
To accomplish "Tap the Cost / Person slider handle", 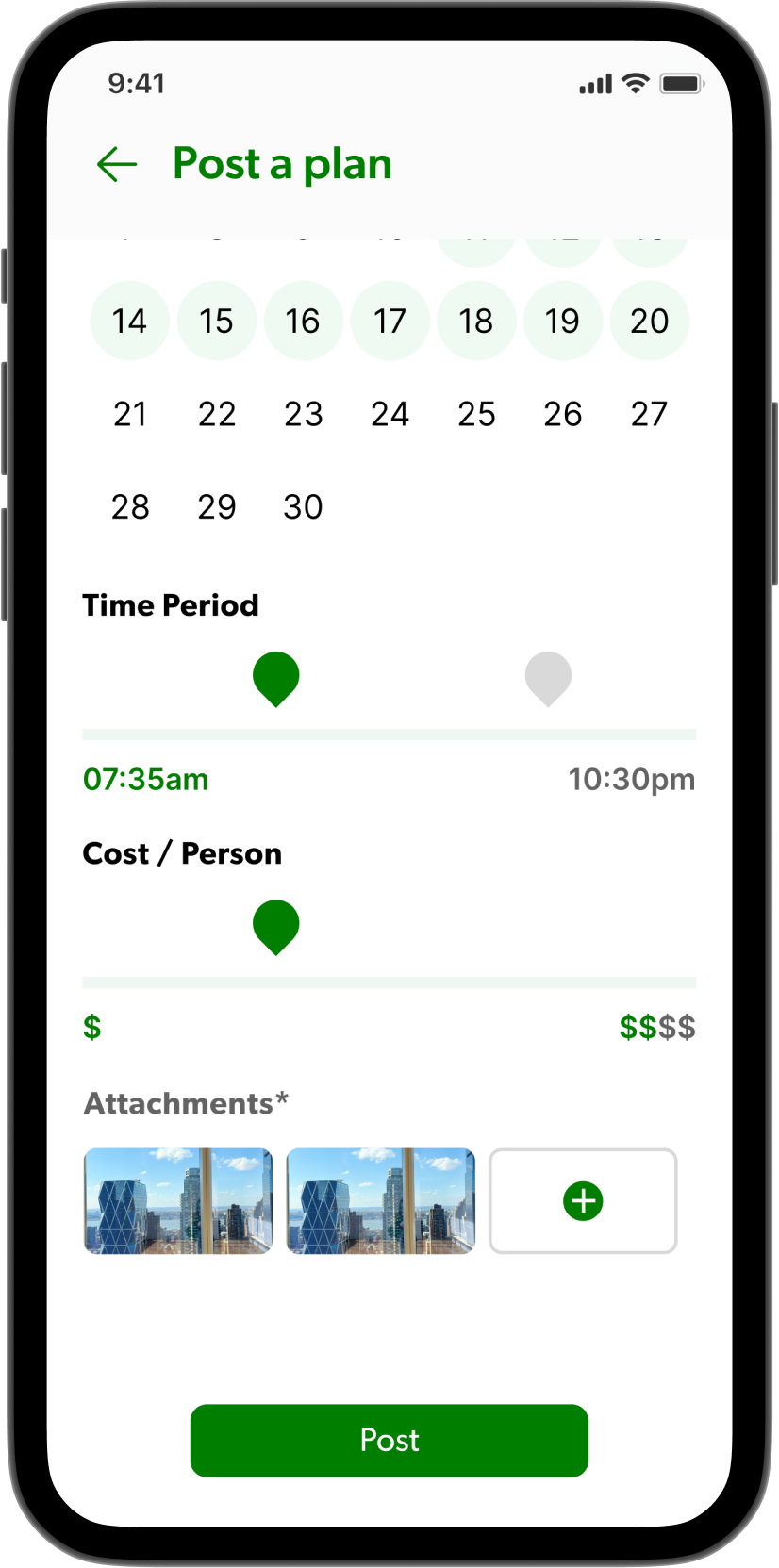I will click(x=276, y=926).
